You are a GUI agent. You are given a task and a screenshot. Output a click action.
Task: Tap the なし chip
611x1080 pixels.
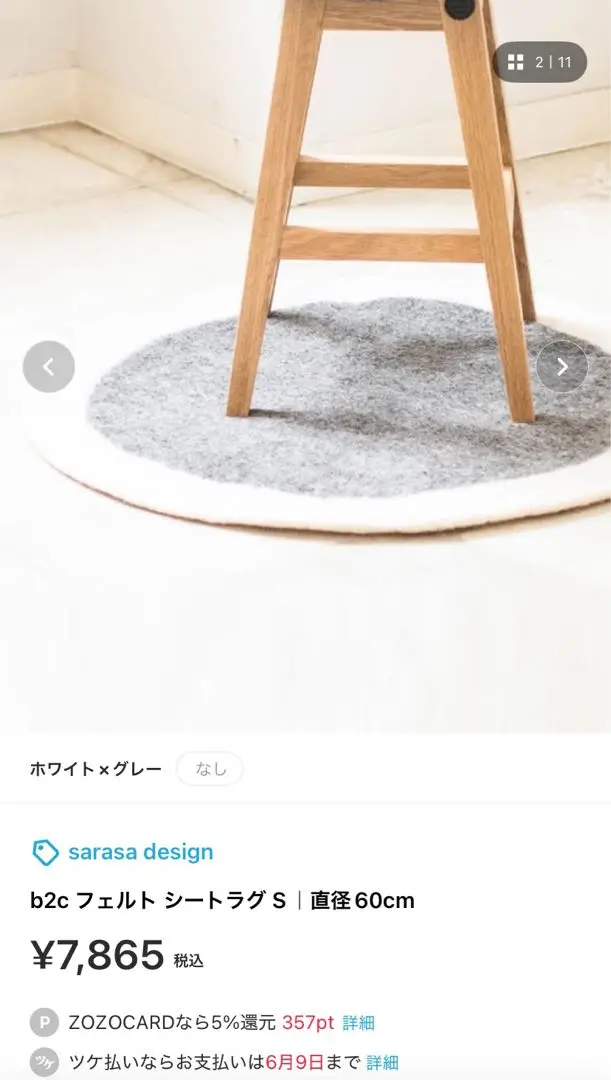[210, 769]
